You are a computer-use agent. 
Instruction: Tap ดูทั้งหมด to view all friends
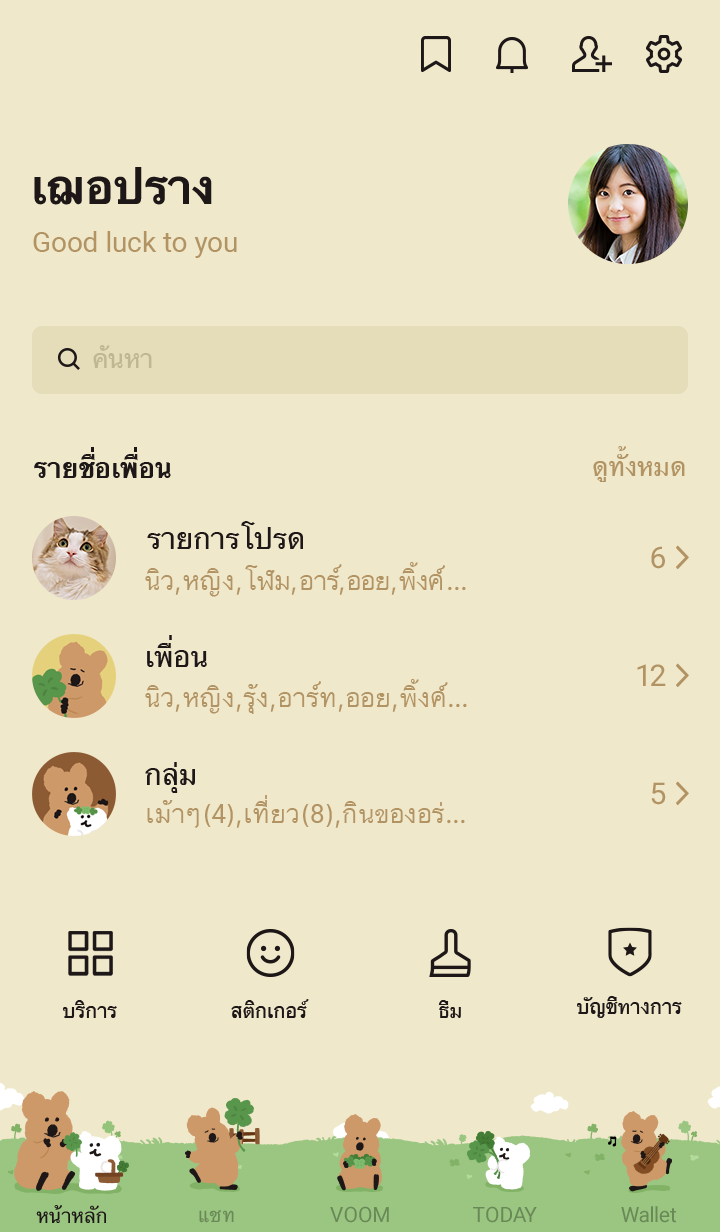click(x=638, y=468)
